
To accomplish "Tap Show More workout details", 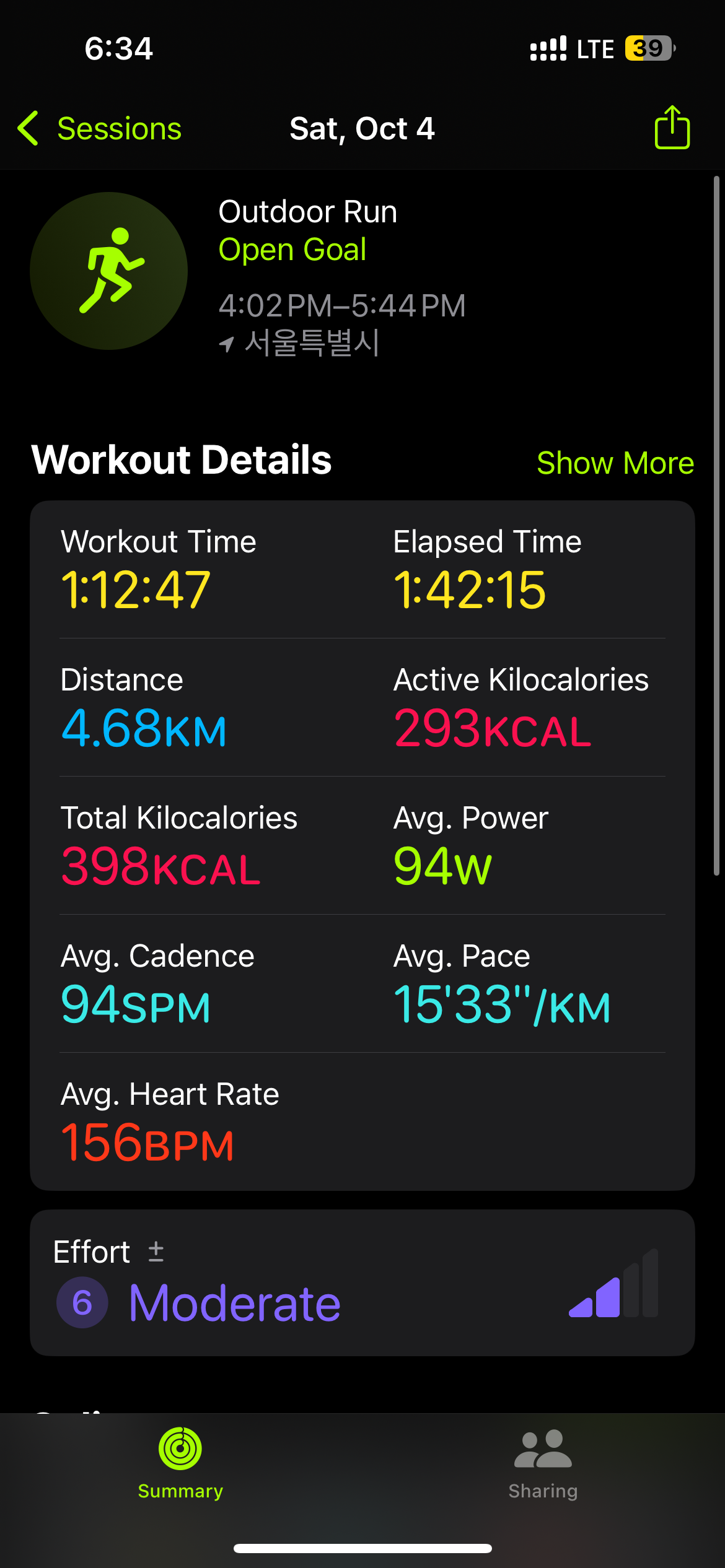I will (615, 463).
